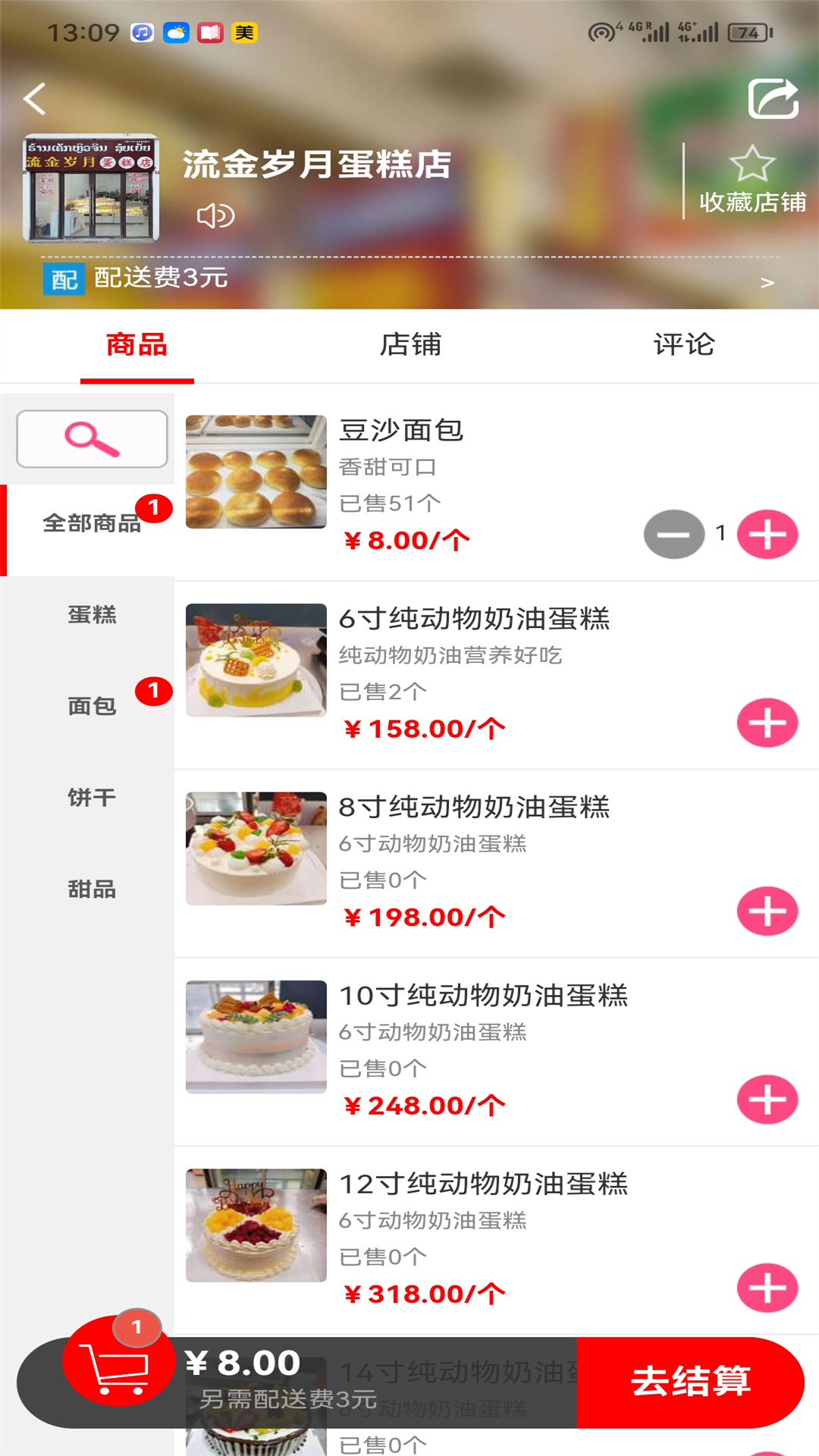819x1456 pixels.
Task: Expand the 配送费3元 delivery info
Action: tap(767, 283)
